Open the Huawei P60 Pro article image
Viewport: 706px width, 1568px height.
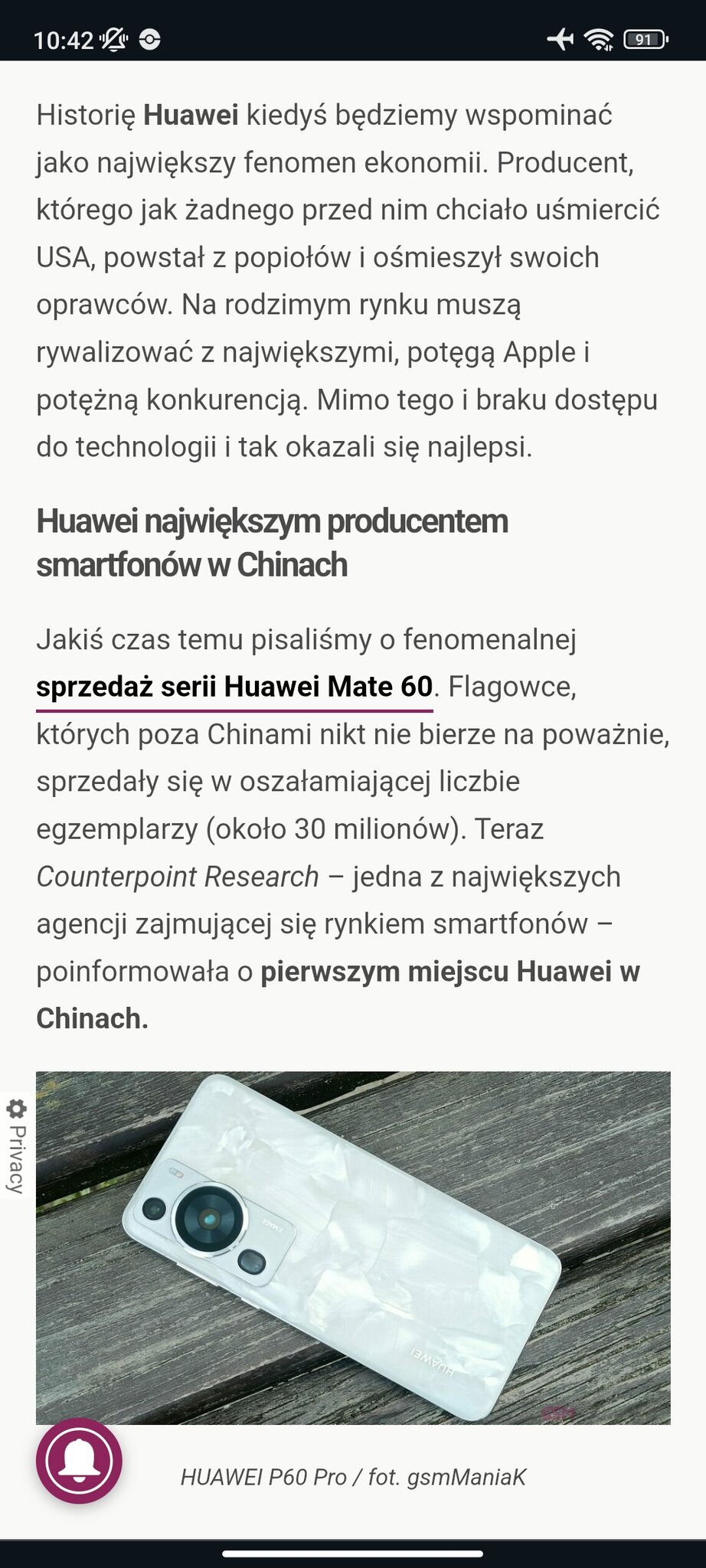click(x=353, y=1247)
